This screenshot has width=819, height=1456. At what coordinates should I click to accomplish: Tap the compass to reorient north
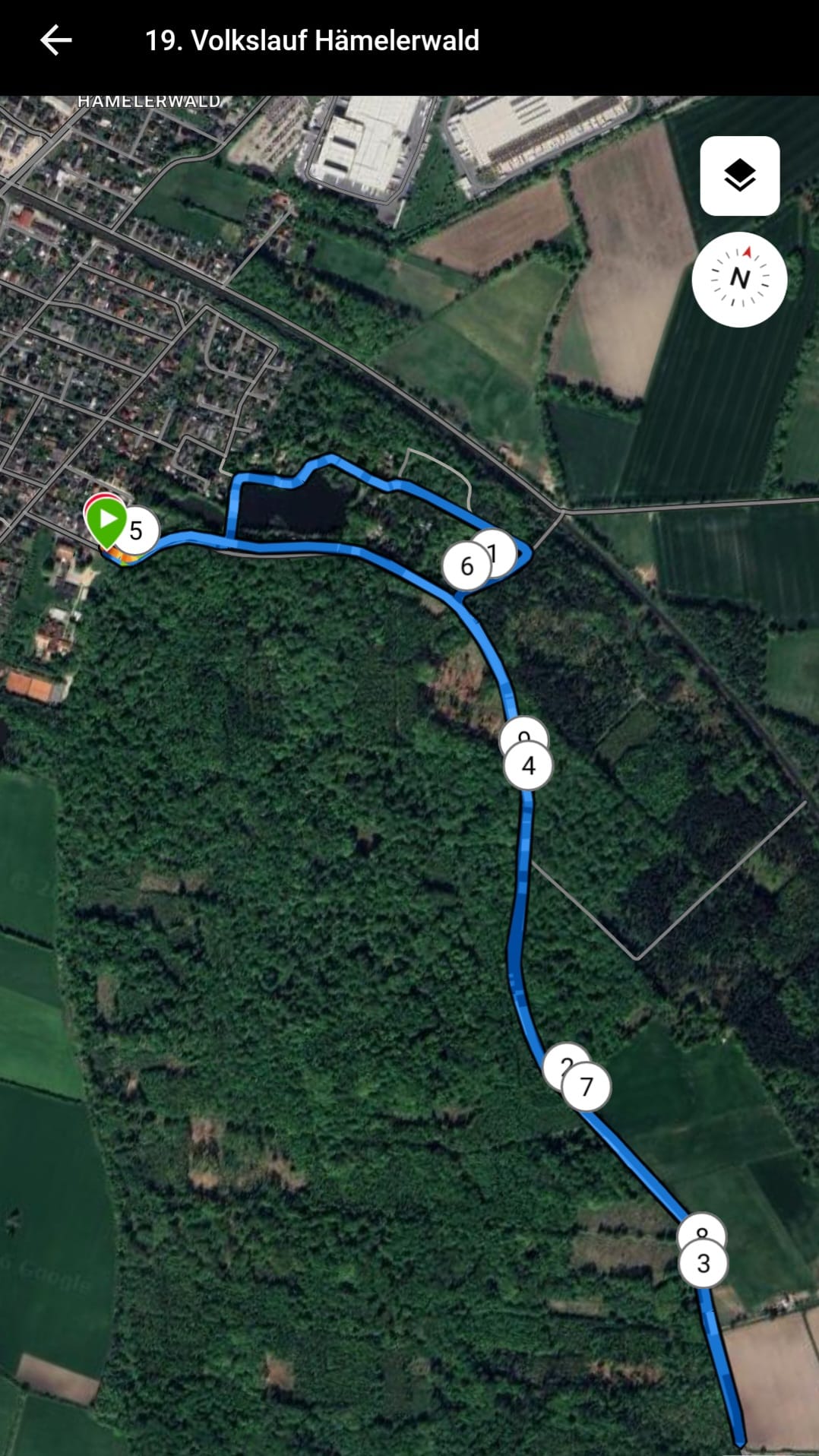(x=739, y=279)
